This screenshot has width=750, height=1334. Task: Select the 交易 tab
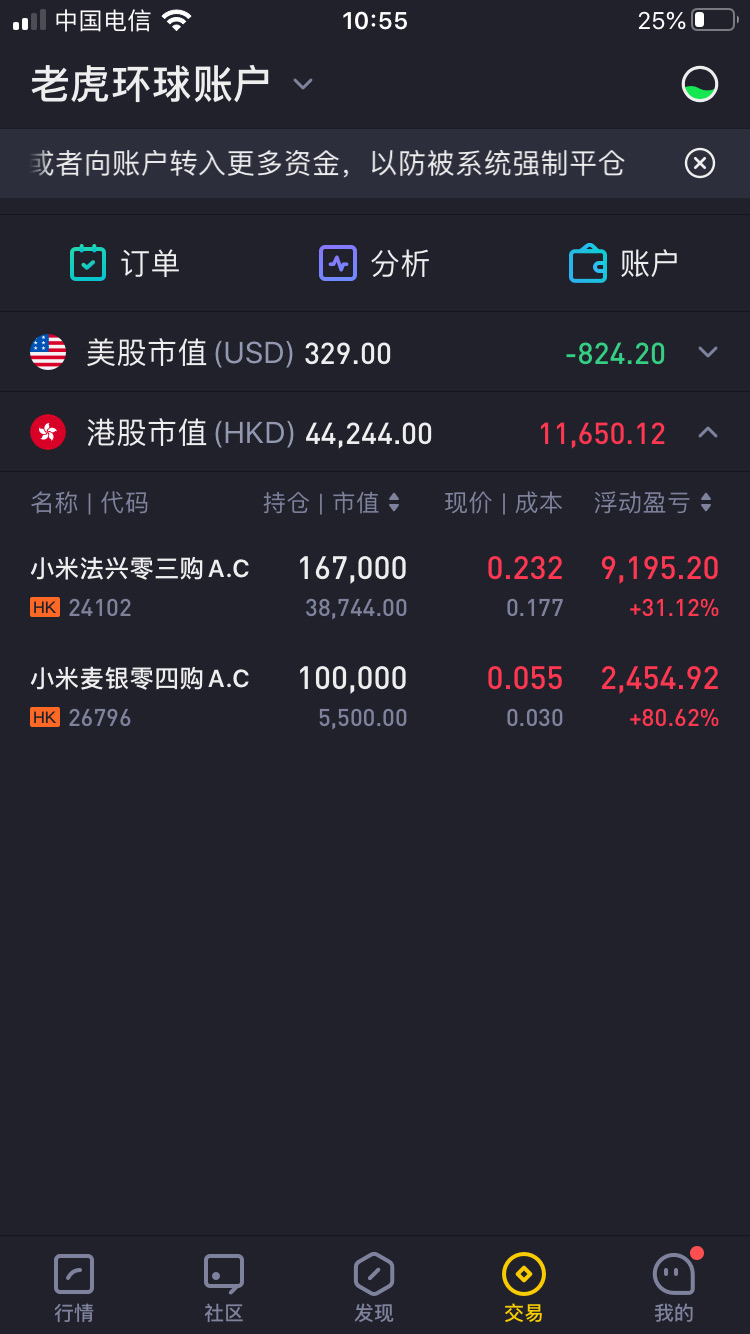[x=524, y=1288]
